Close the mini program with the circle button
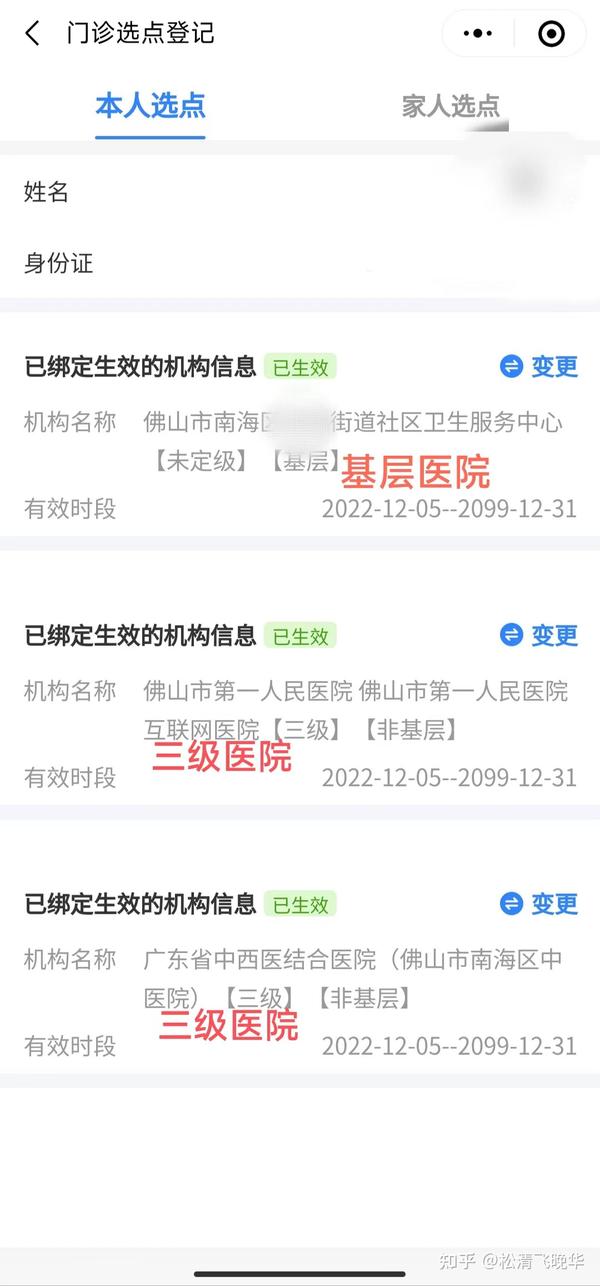Viewport: 600px width, 1286px height. point(551,33)
